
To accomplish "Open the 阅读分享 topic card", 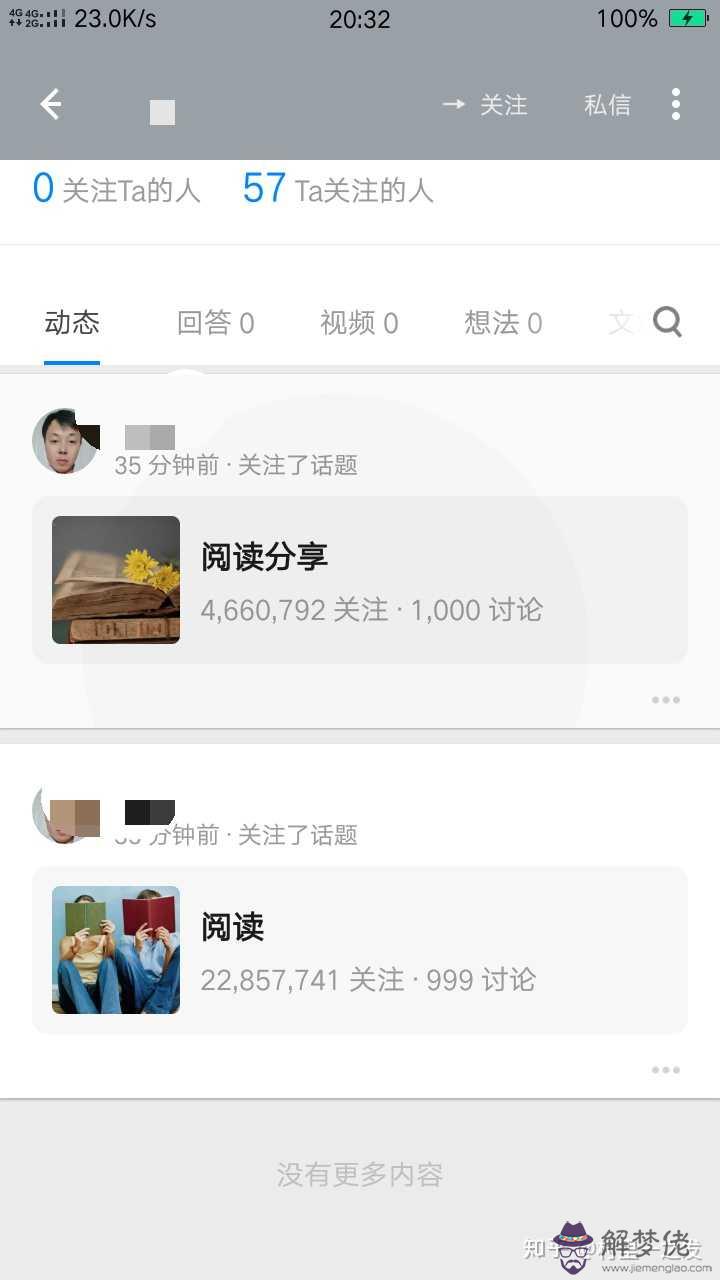I will click(x=360, y=580).
